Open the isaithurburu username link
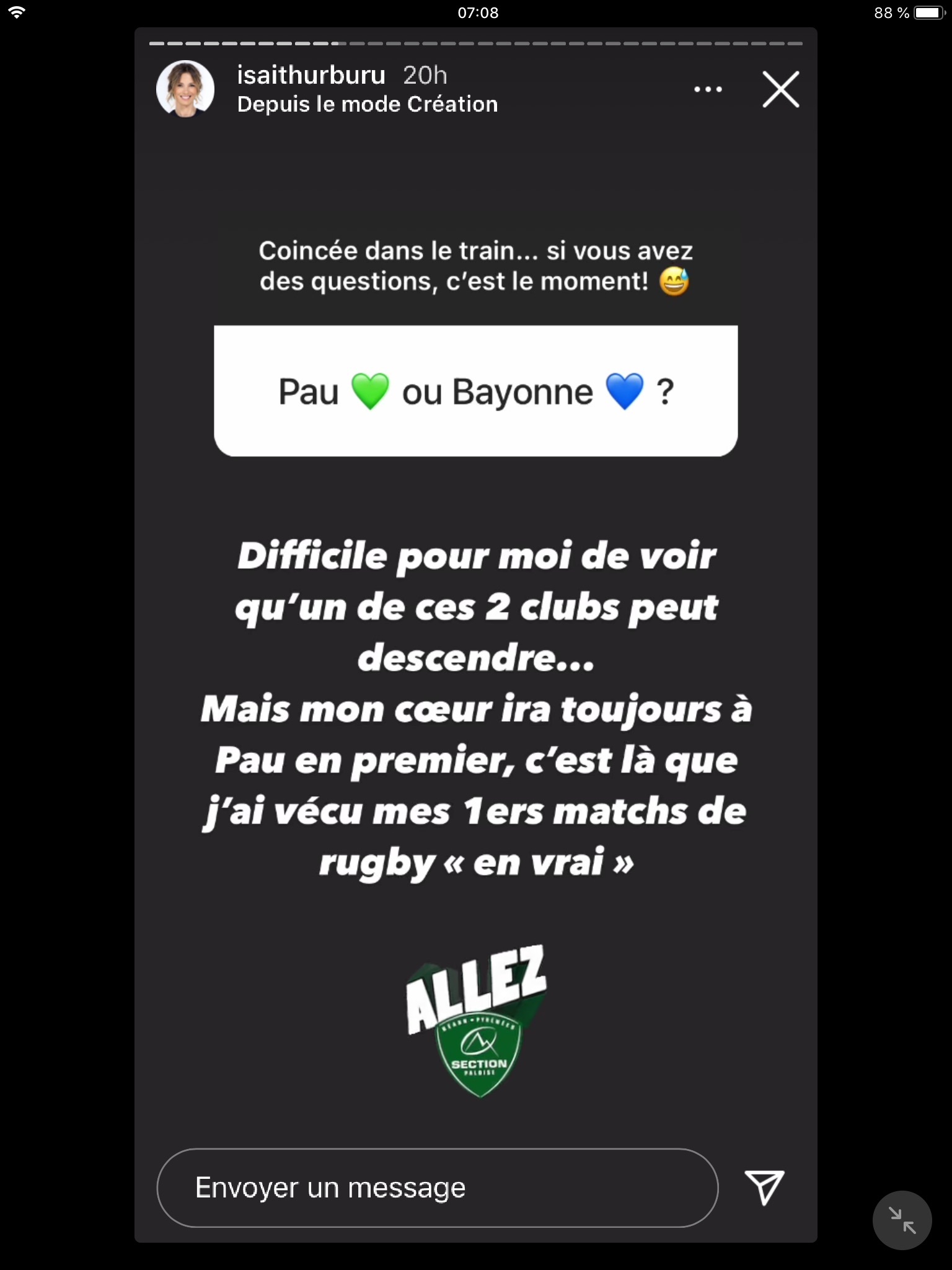The height and width of the screenshot is (1270, 952). click(311, 75)
